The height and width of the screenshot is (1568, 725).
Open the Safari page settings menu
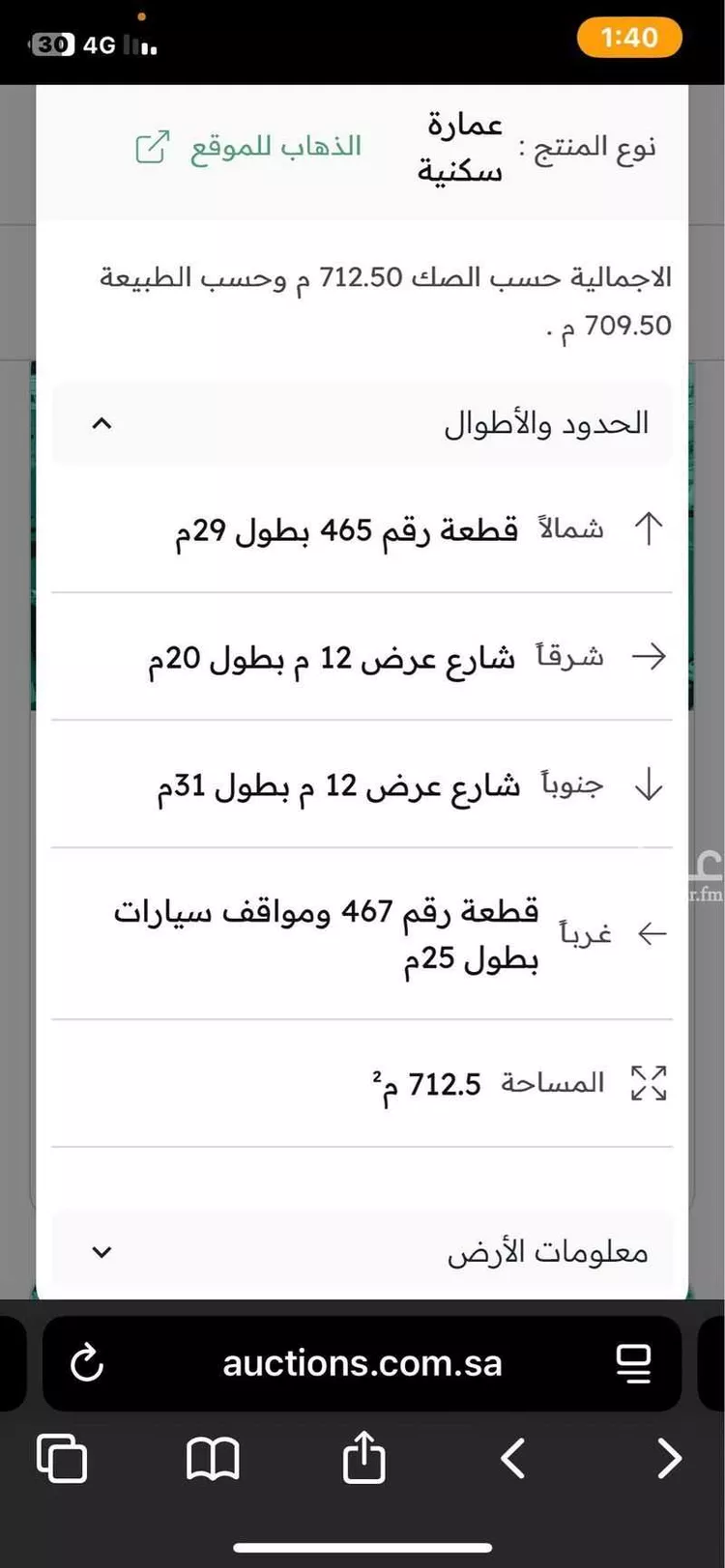click(x=633, y=1364)
